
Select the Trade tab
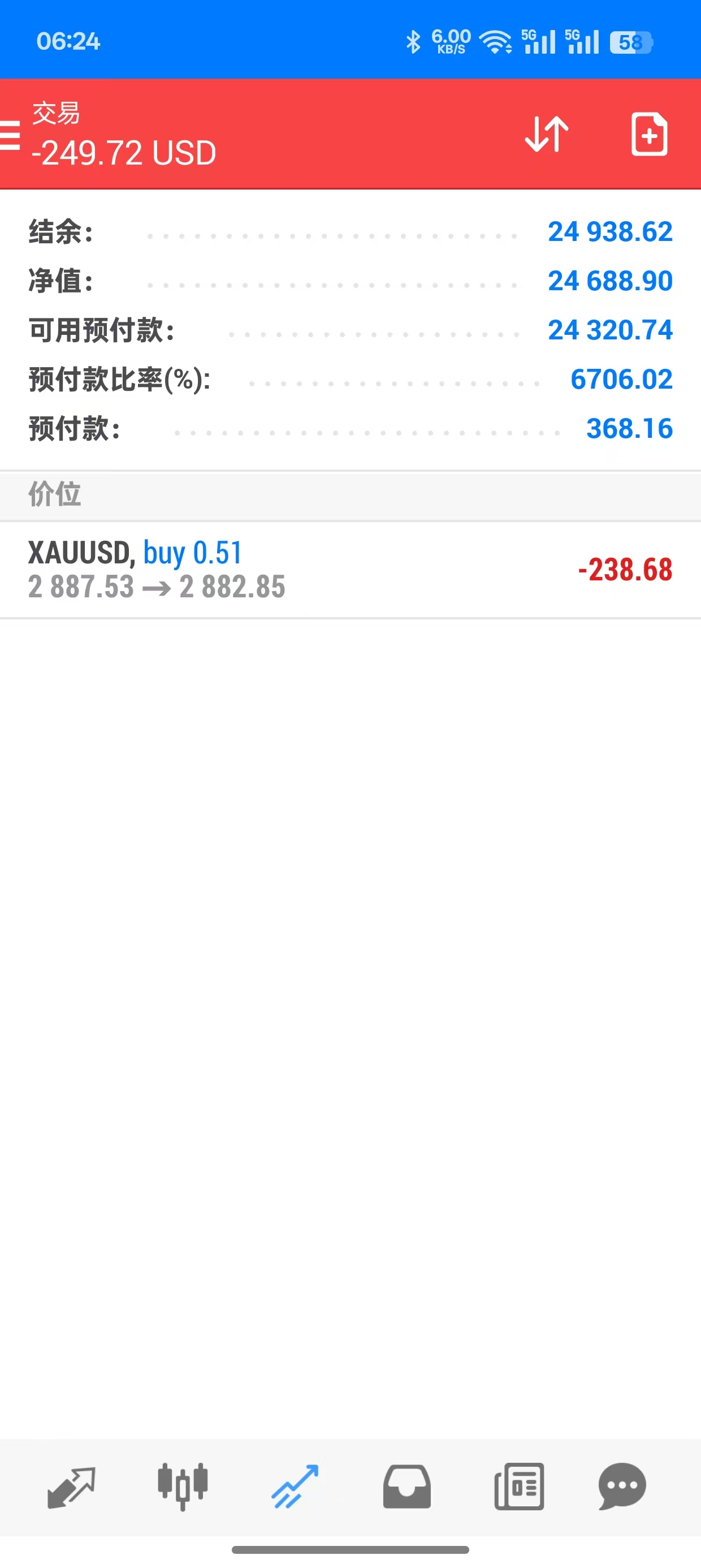(295, 1487)
